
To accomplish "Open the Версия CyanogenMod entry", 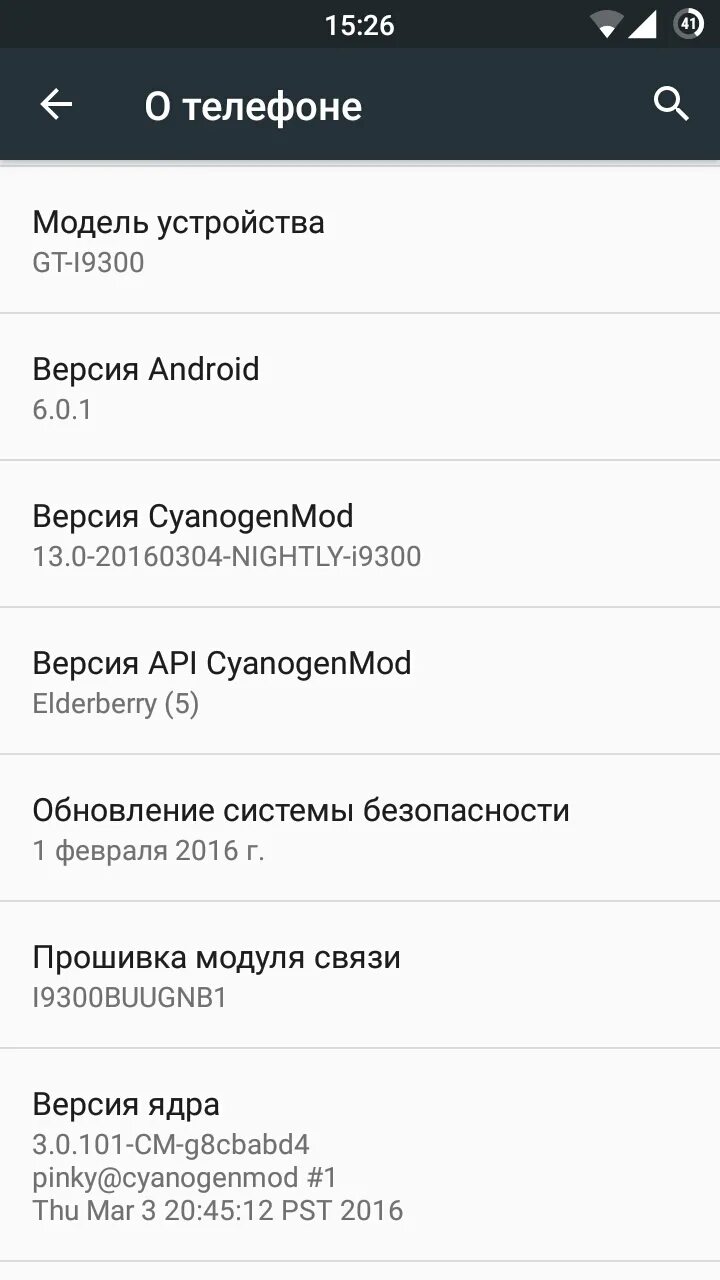I will (x=360, y=535).
